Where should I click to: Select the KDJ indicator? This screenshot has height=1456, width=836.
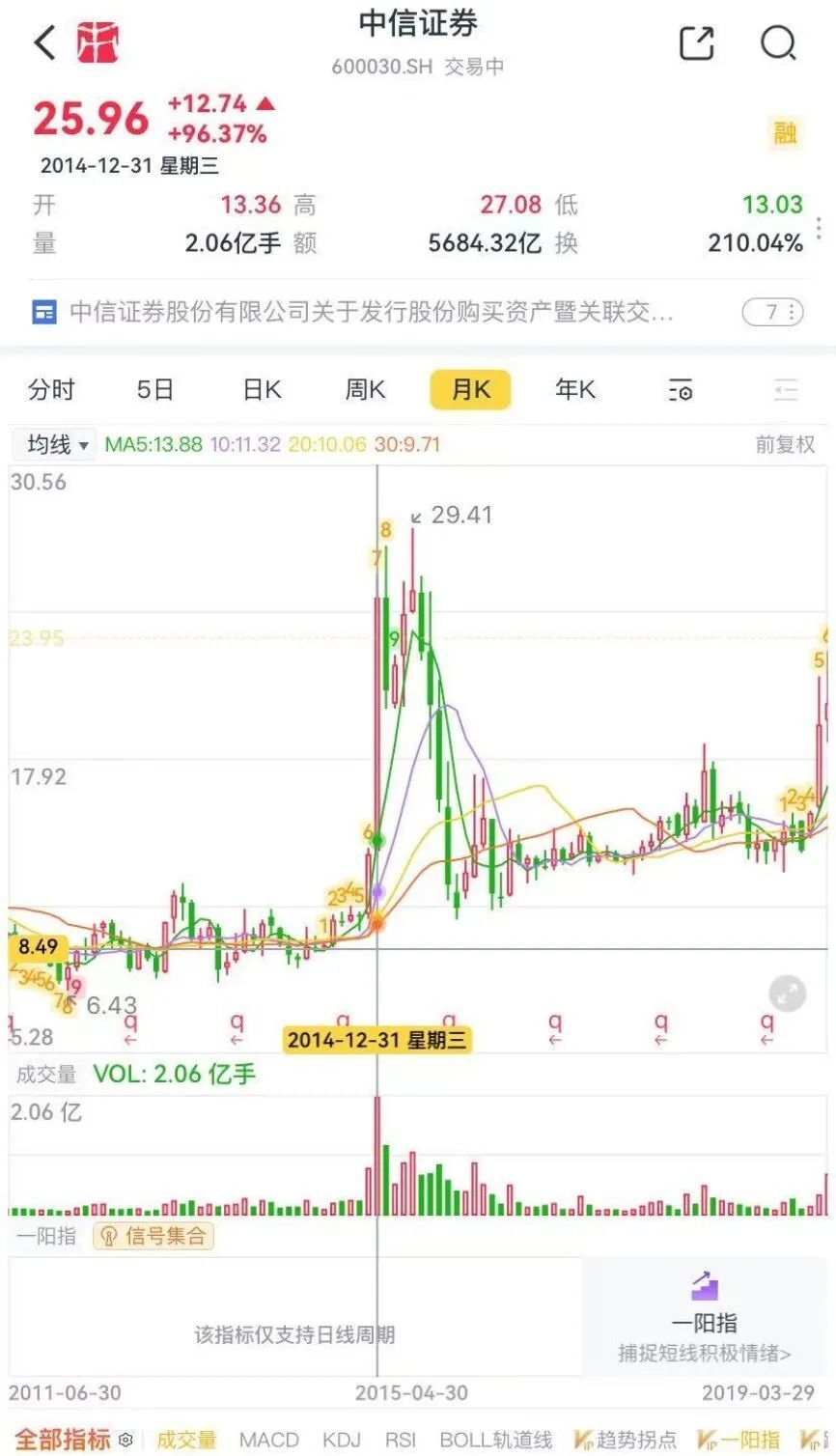click(x=342, y=1440)
